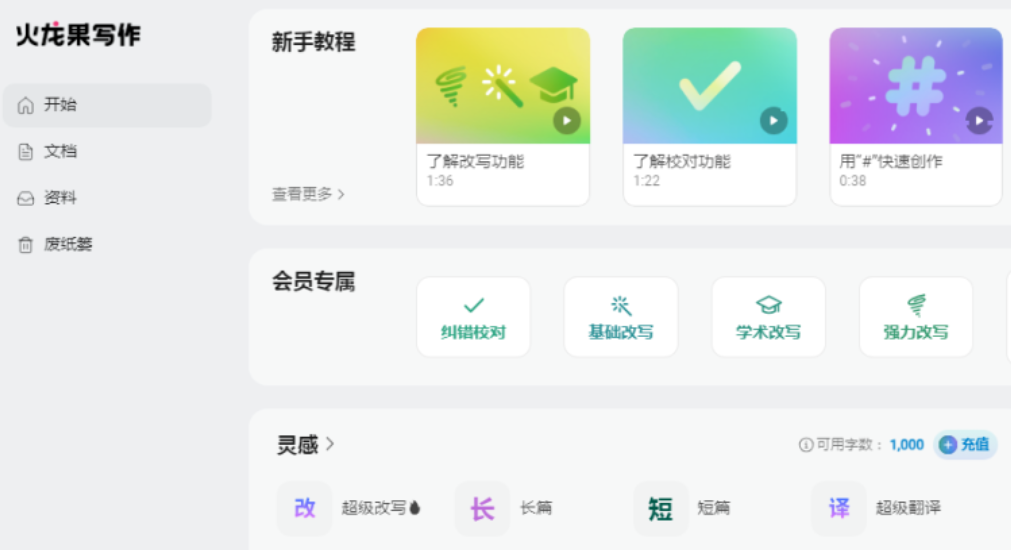Open the 资料 section
The width and height of the screenshot is (1011, 550).
coord(60,198)
